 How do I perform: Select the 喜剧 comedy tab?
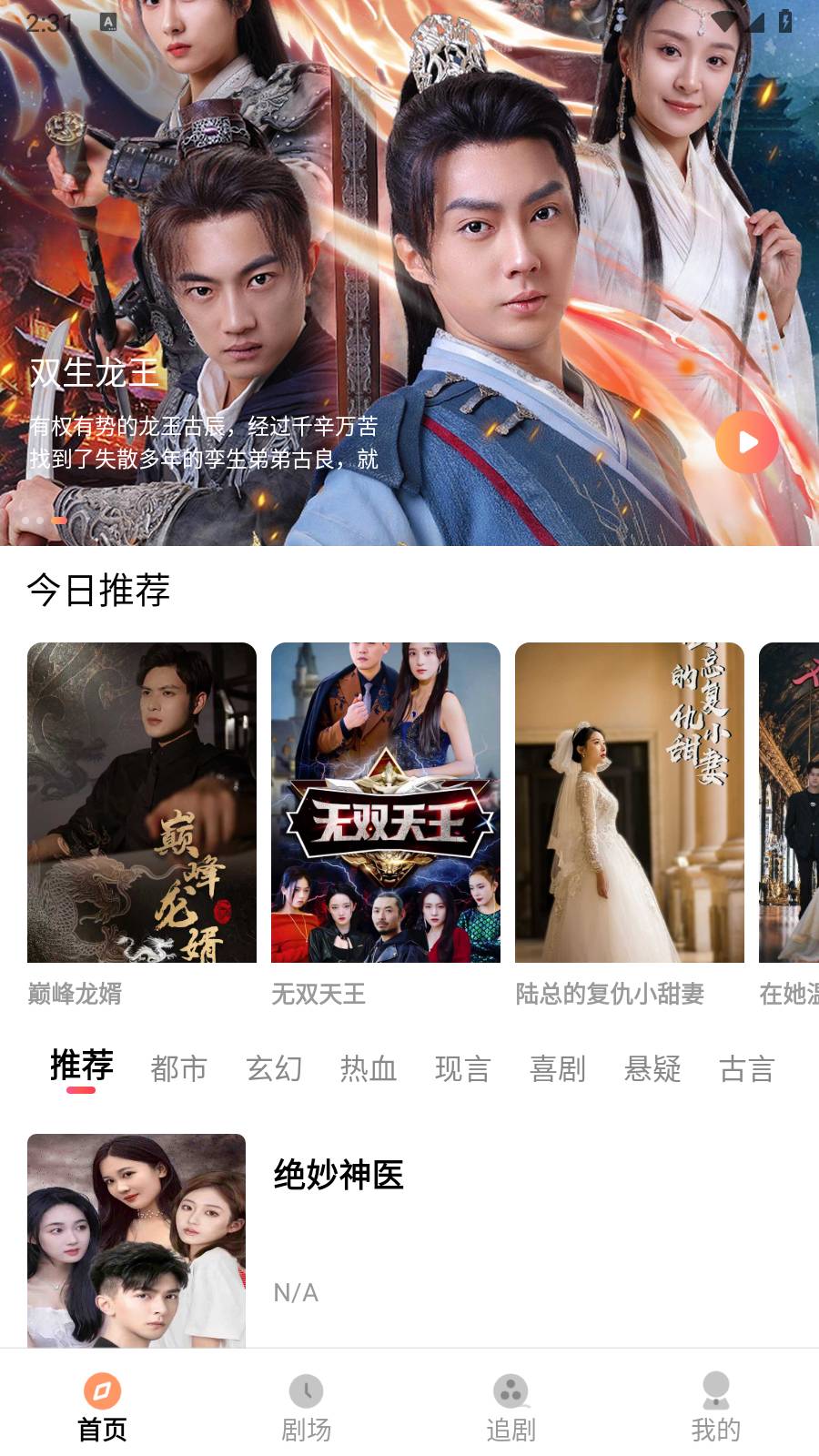pyautogui.click(x=559, y=1068)
